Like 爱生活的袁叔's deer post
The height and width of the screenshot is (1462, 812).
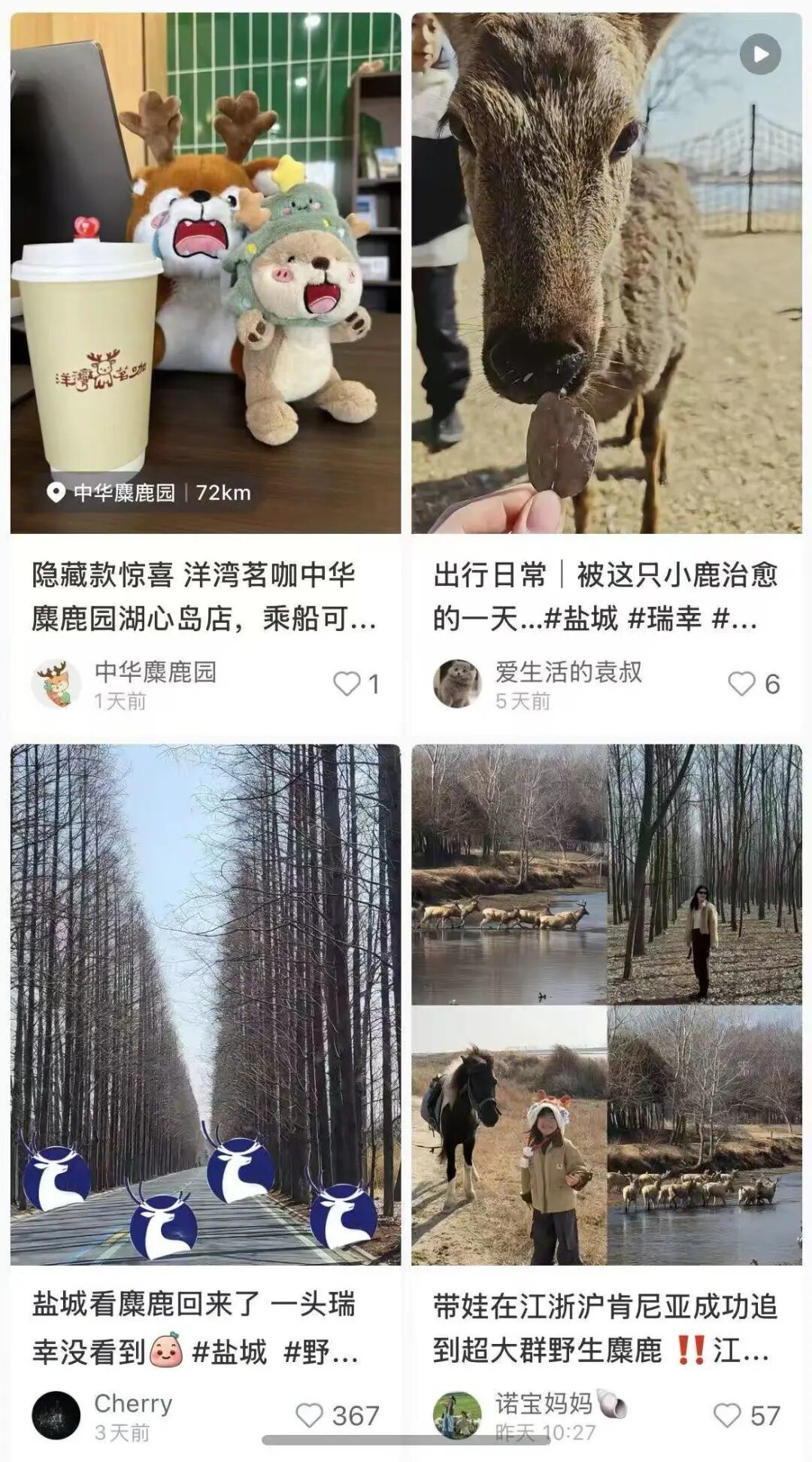pyautogui.click(x=741, y=684)
